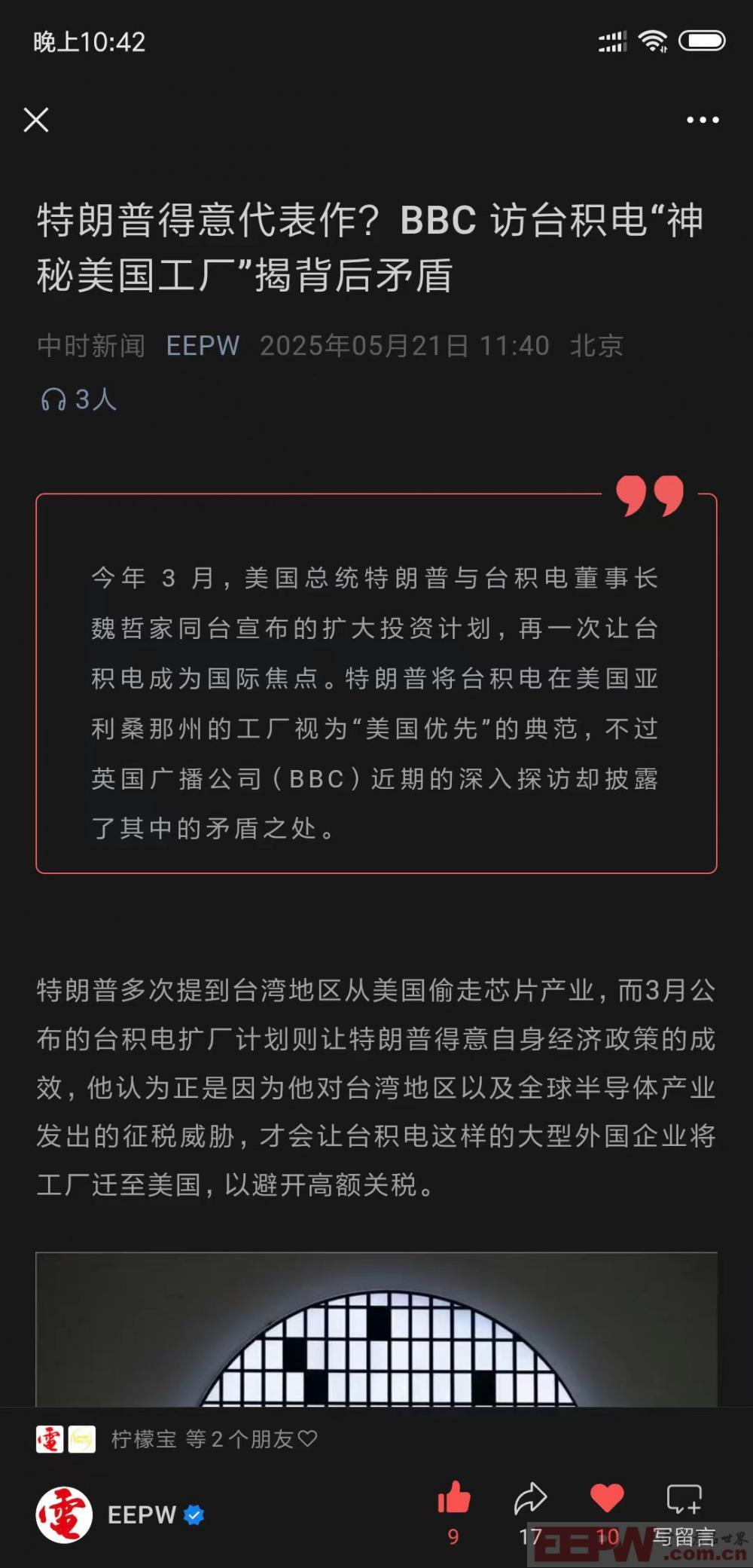Viewport: 753px width, 1568px height.
Task: Open the wafer image in the article
Action: tap(376, 1330)
